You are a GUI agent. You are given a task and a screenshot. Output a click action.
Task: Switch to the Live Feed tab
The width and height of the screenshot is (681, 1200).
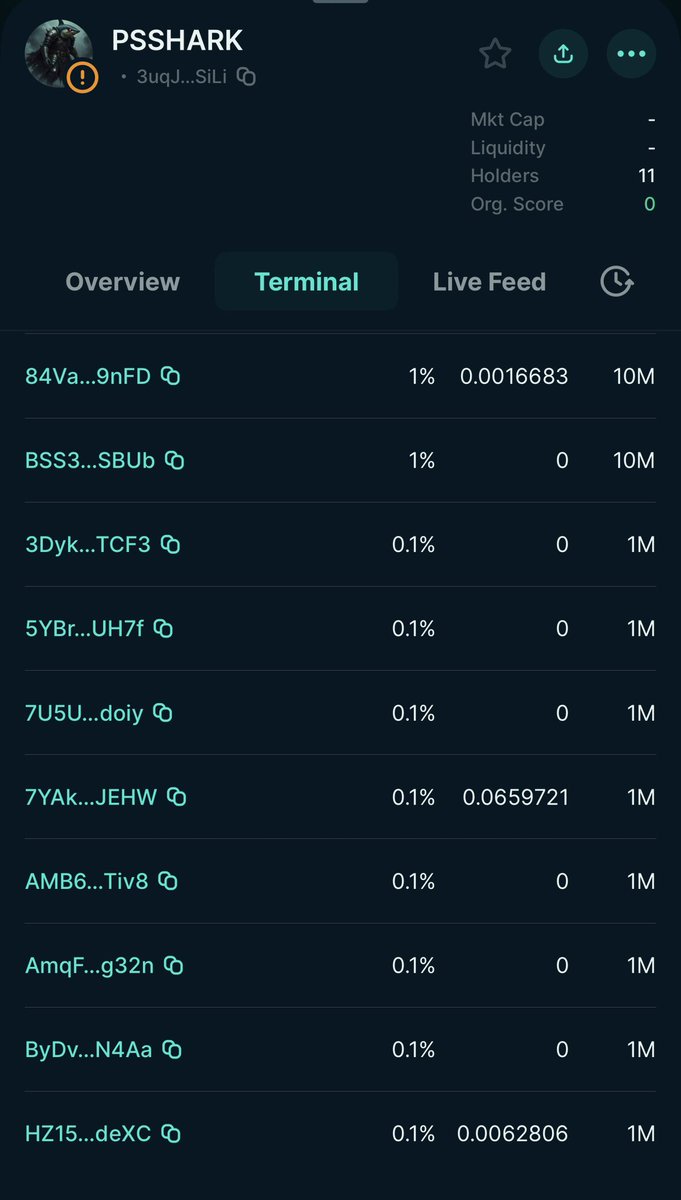pos(489,282)
